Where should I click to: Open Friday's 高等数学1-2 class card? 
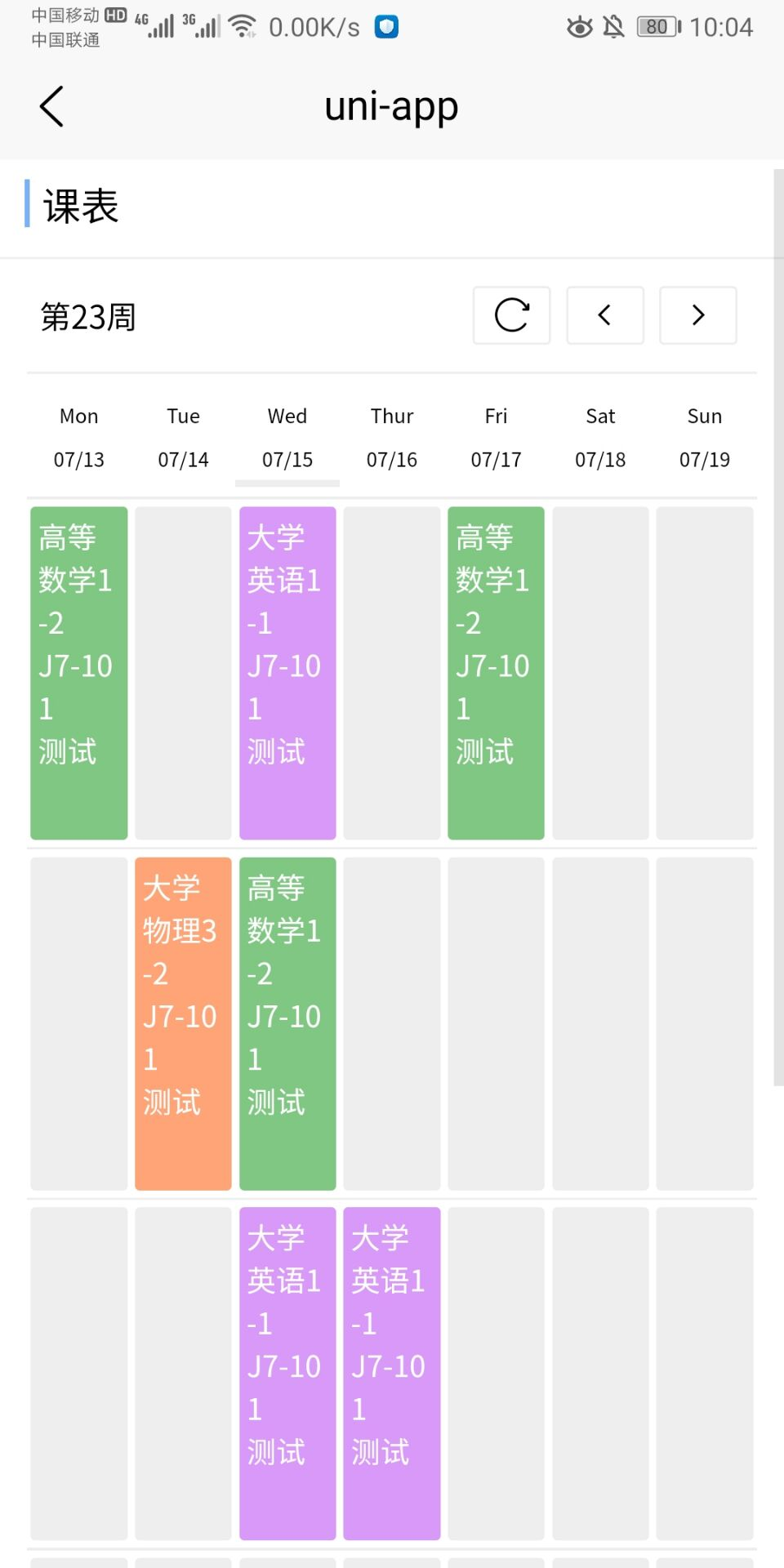pyautogui.click(x=496, y=673)
